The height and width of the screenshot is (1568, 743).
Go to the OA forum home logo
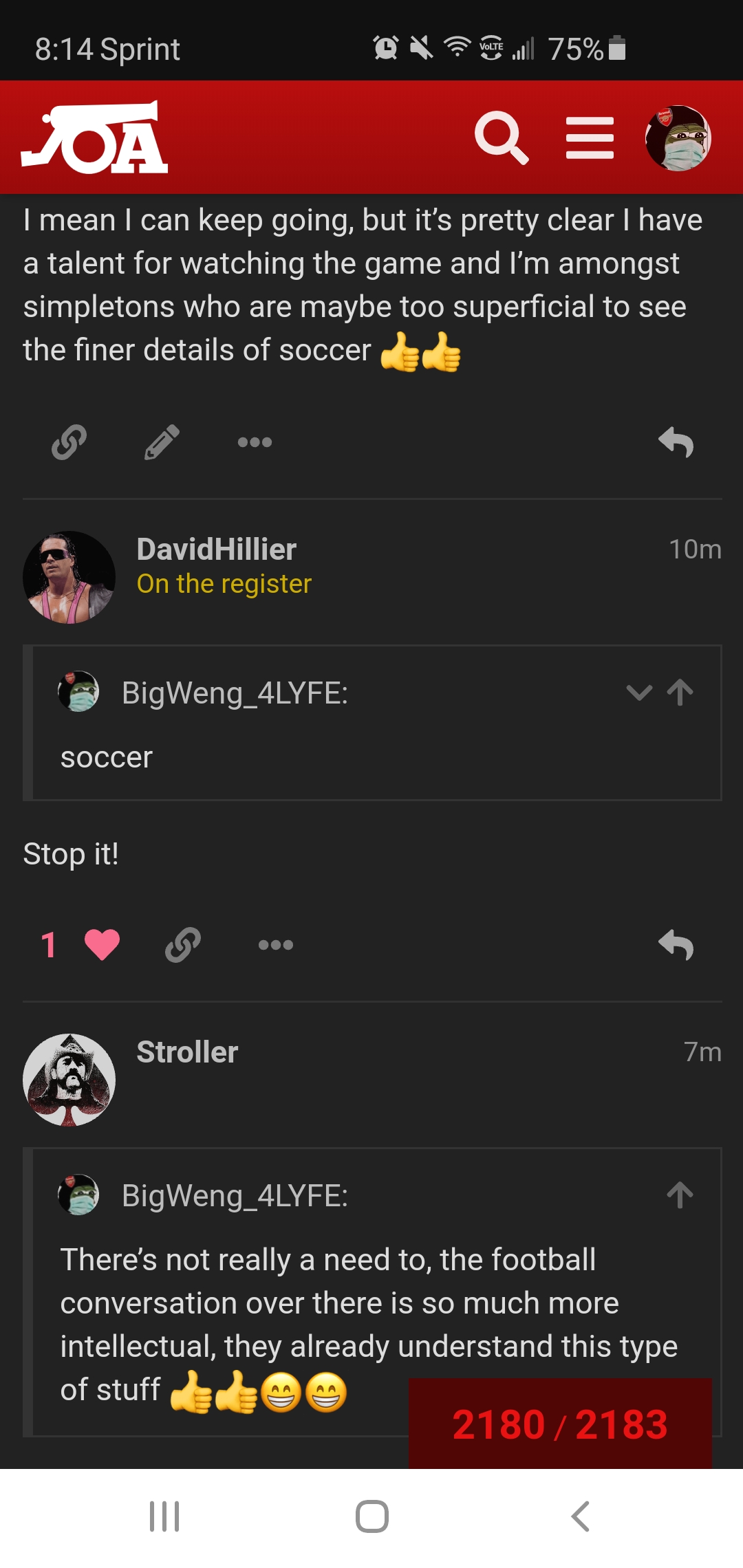point(95,138)
